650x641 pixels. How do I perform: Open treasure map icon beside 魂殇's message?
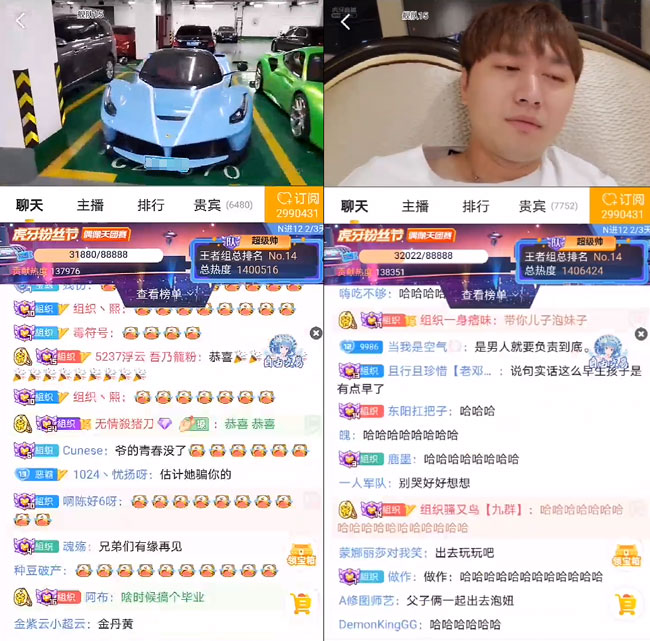pyautogui.click(x=301, y=555)
